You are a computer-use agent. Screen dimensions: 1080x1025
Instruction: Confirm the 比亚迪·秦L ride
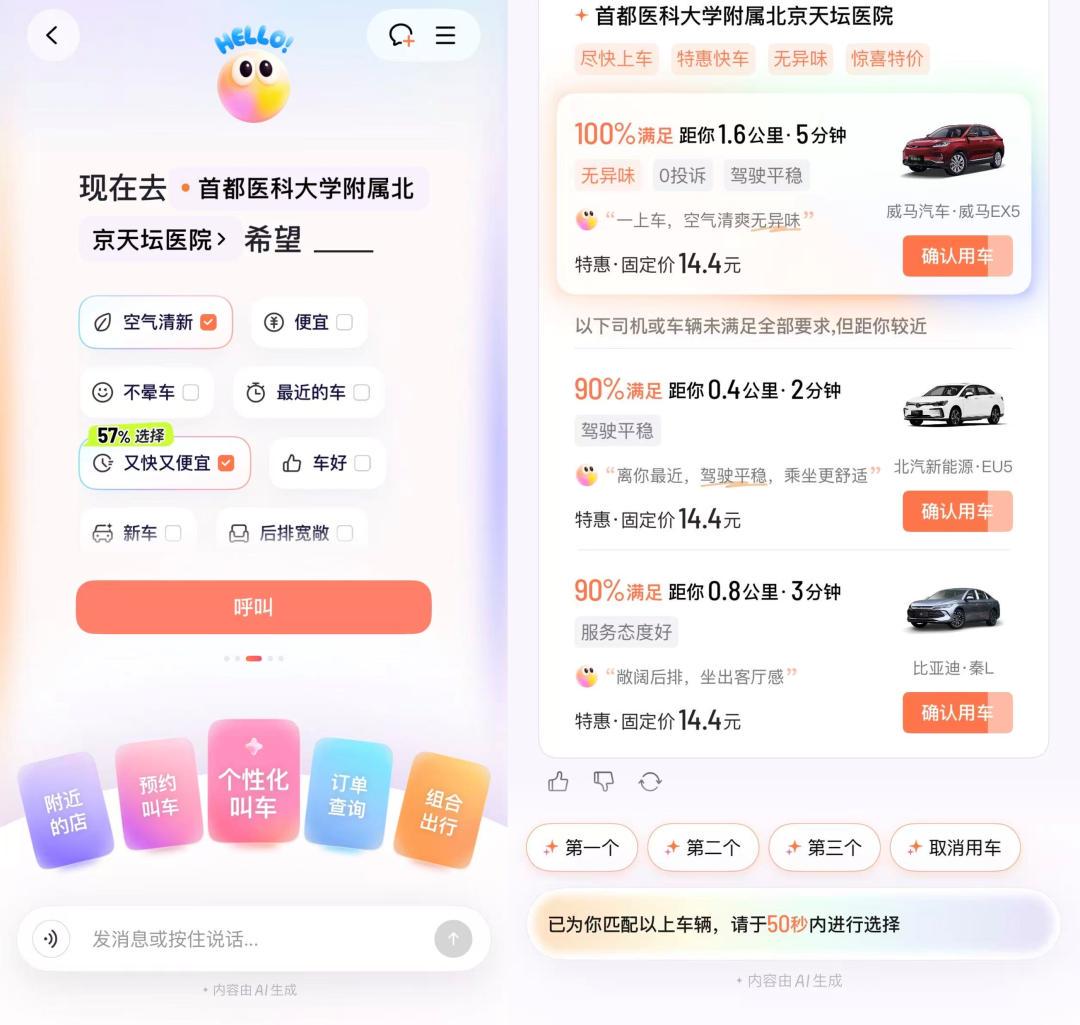coord(957,713)
